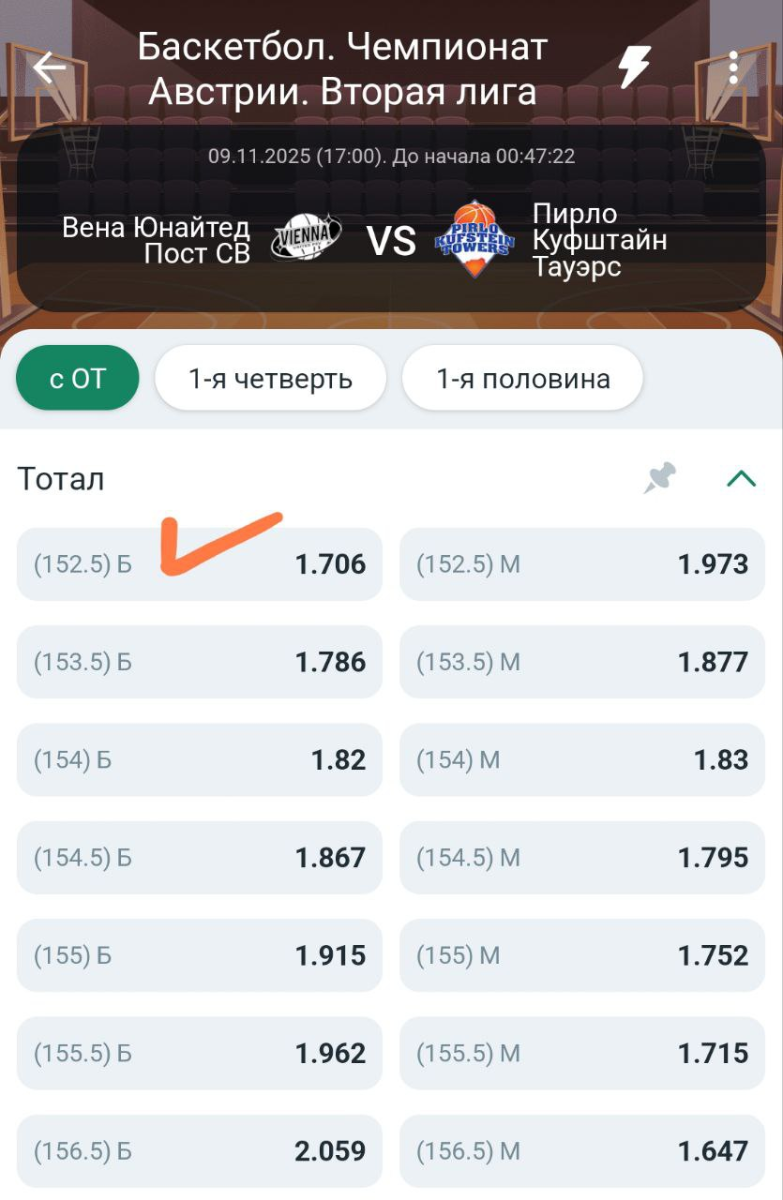This screenshot has width=783, height=1200.
Task: Bet on (155) Б at 1.915
Action: click(199, 955)
